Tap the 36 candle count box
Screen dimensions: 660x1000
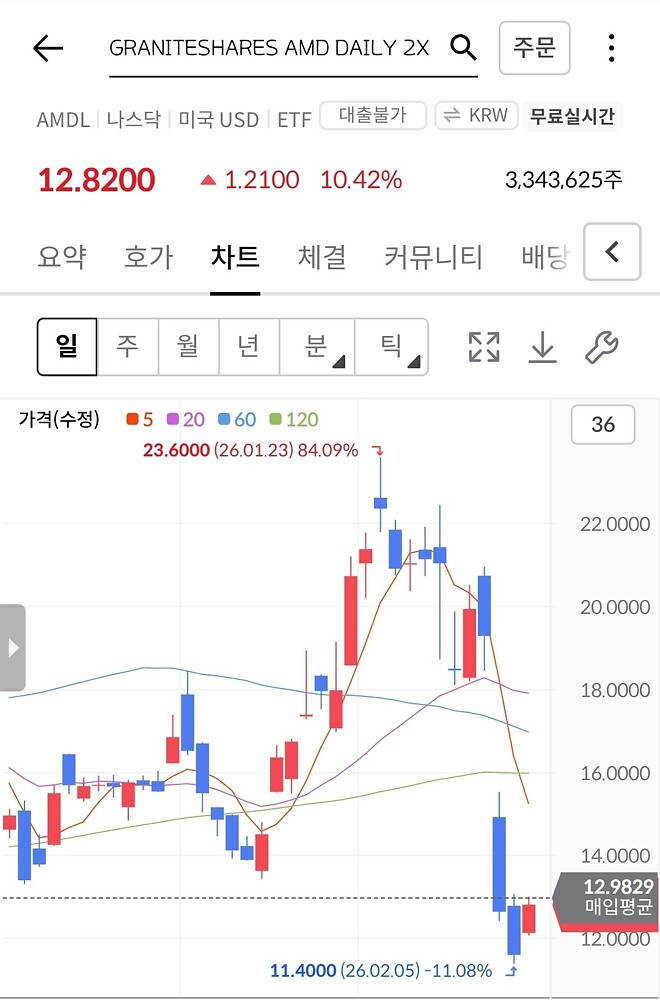click(603, 425)
